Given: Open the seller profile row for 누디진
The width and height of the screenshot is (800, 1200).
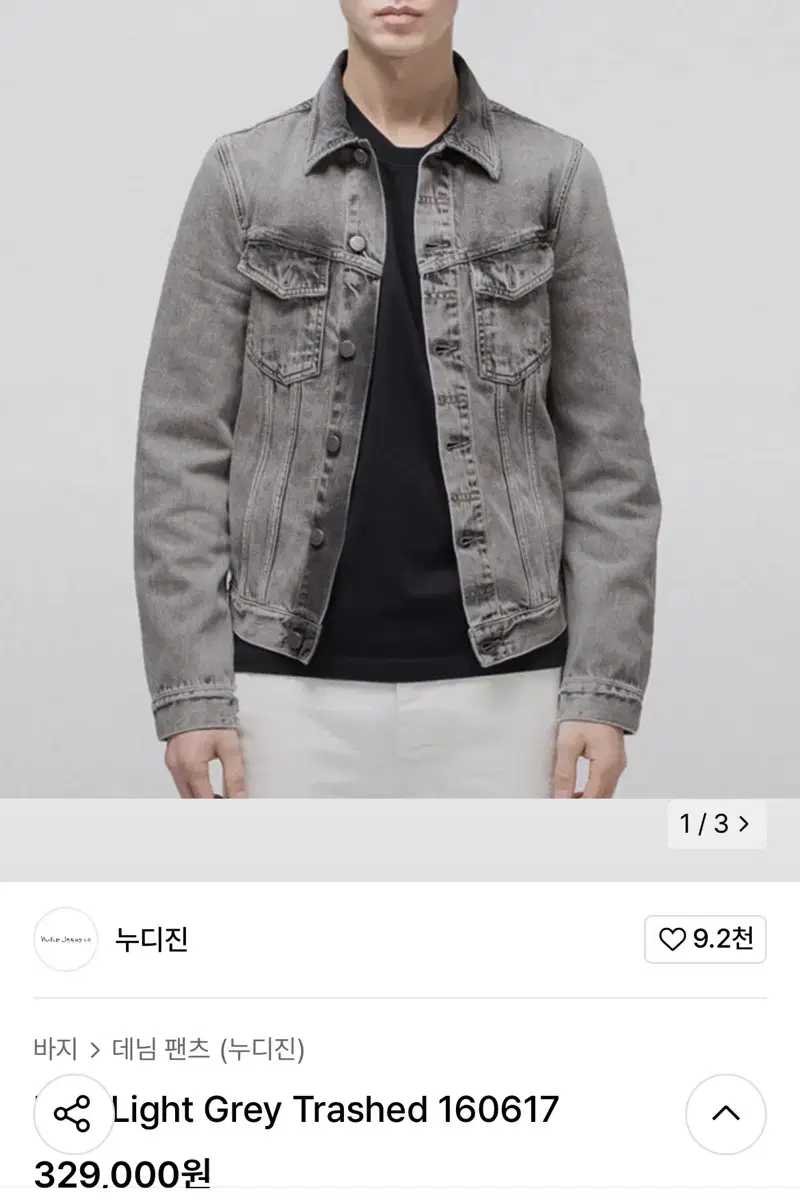Looking at the screenshot, I should pos(300,938).
